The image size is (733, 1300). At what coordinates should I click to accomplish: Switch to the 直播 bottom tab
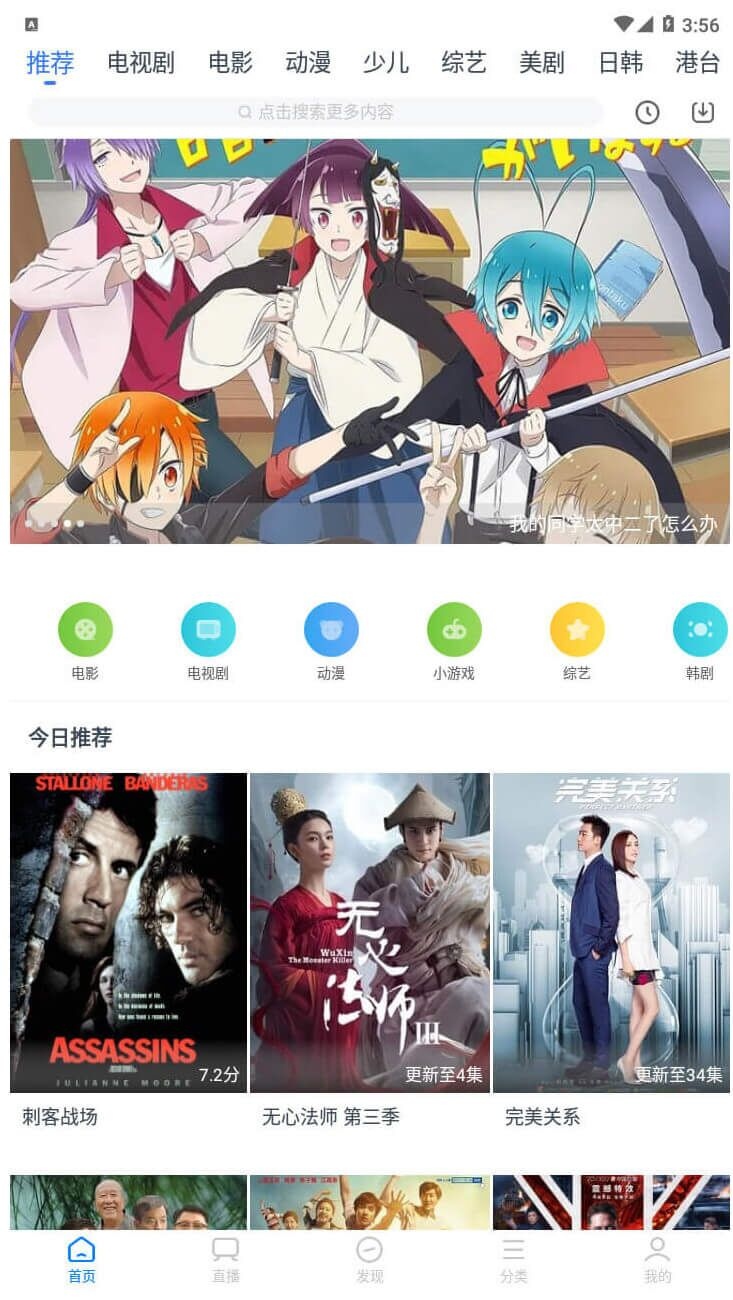[226, 1260]
